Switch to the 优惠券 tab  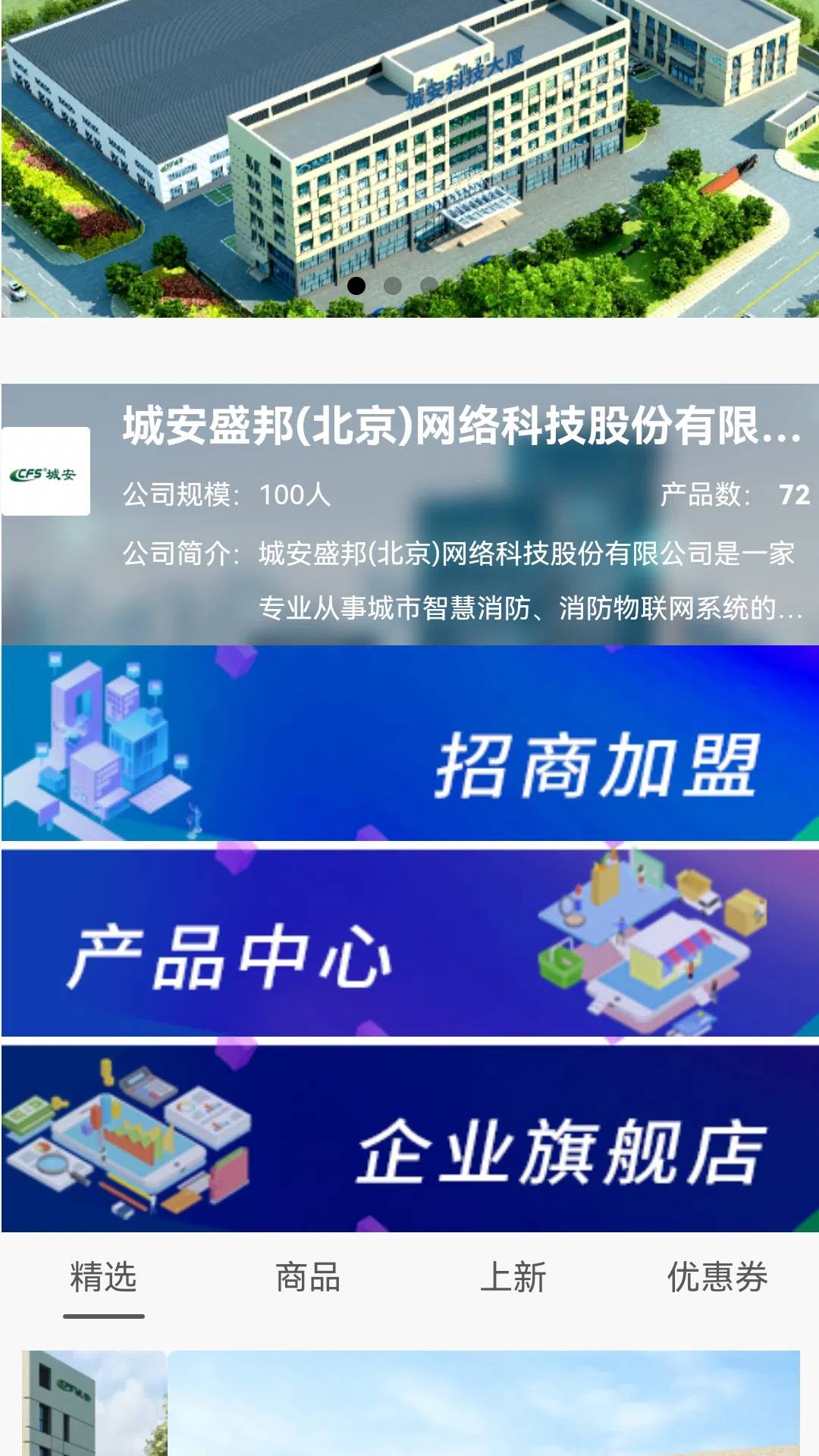click(x=717, y=1277)
